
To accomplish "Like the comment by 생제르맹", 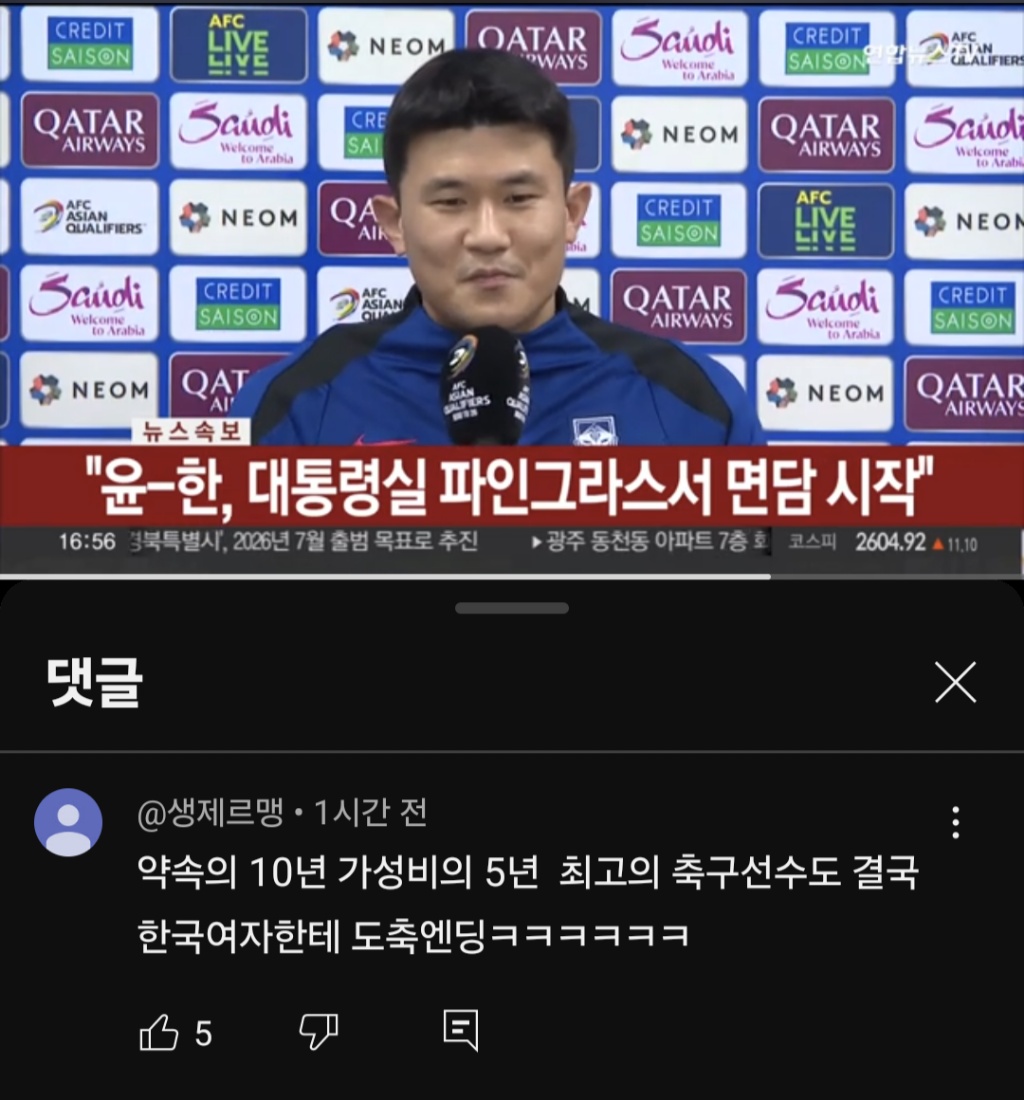I will coord(159,1032).
